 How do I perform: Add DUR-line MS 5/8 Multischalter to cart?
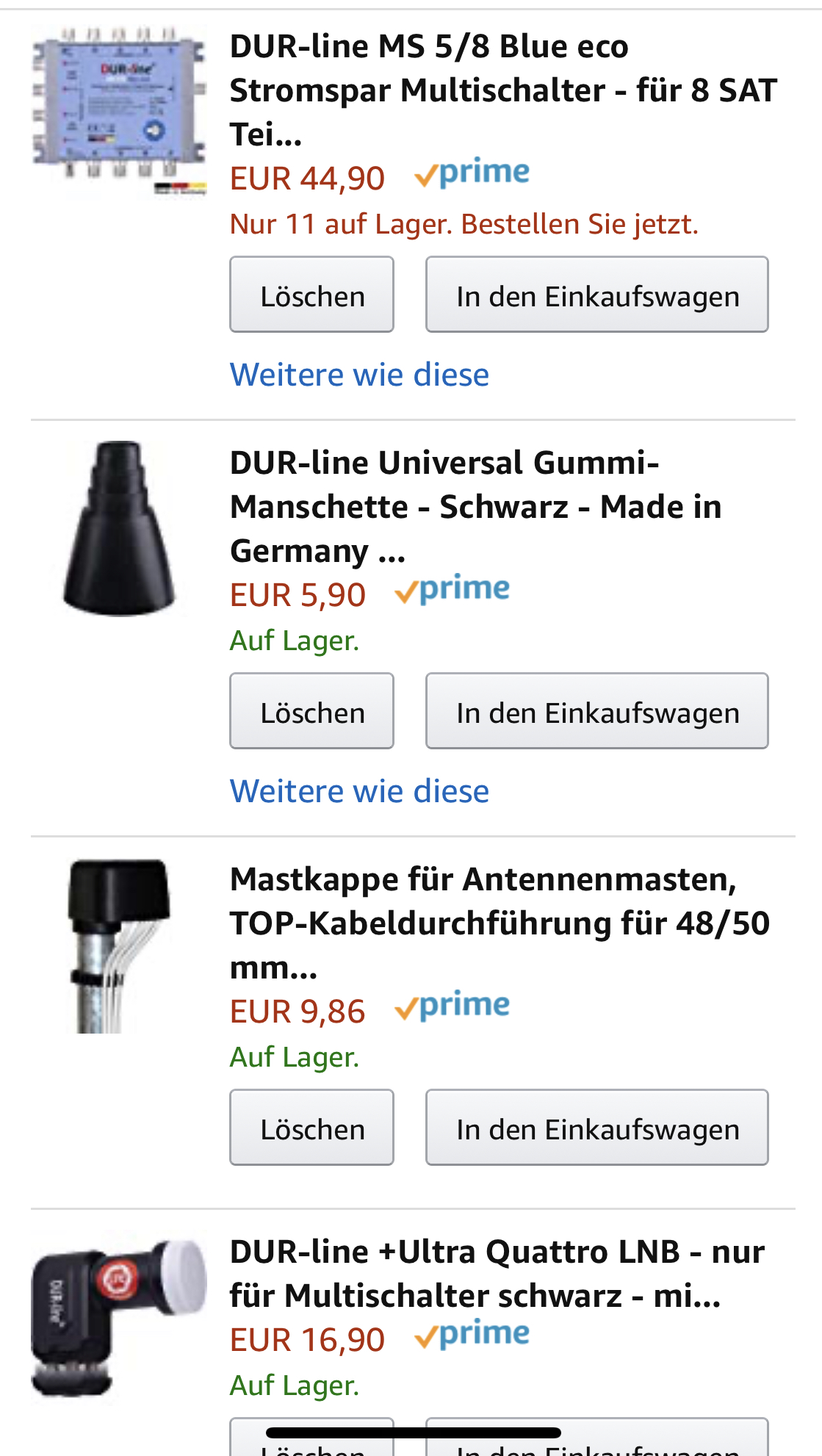596,295
